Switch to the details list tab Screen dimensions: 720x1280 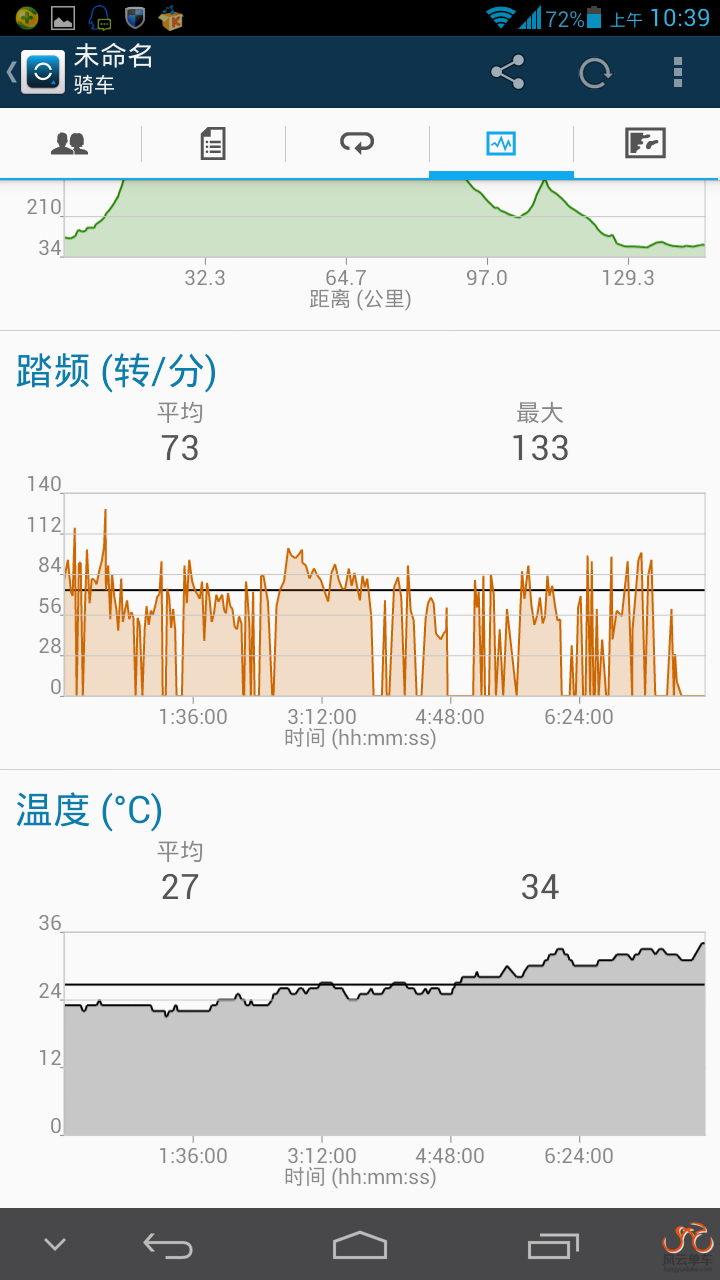pos(213,144)
